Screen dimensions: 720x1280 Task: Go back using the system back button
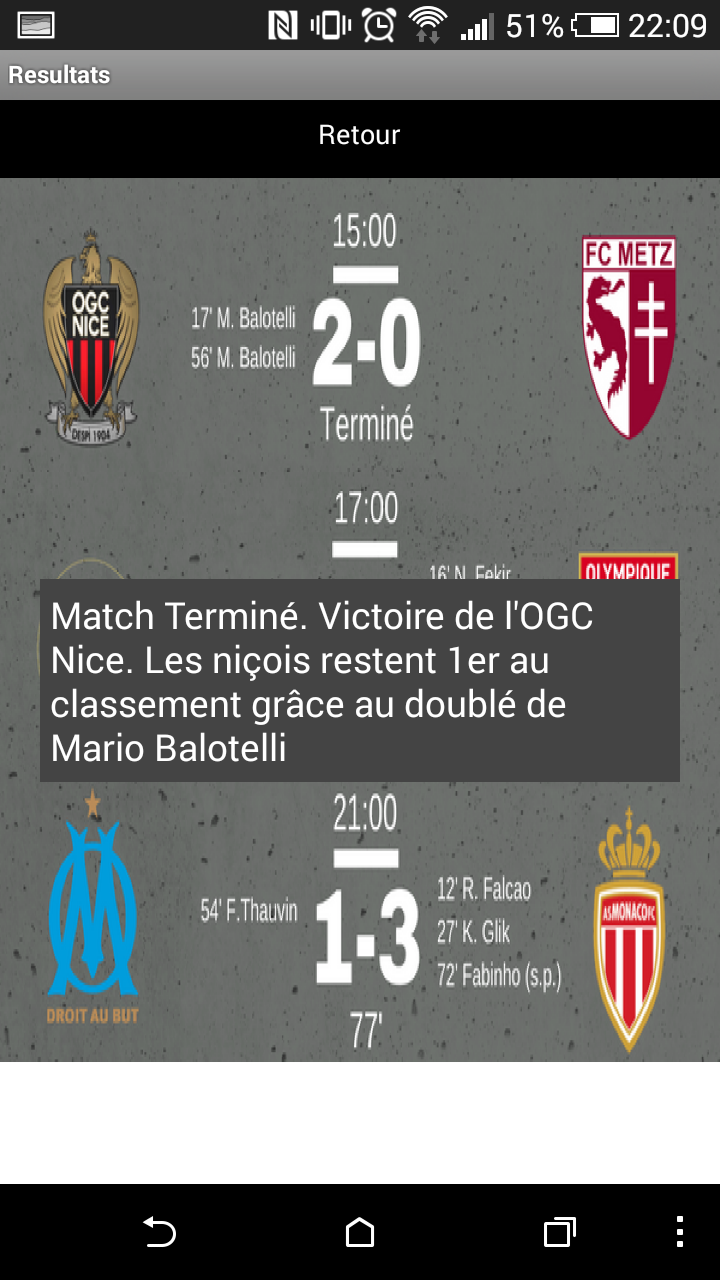tap(159, 1232)
